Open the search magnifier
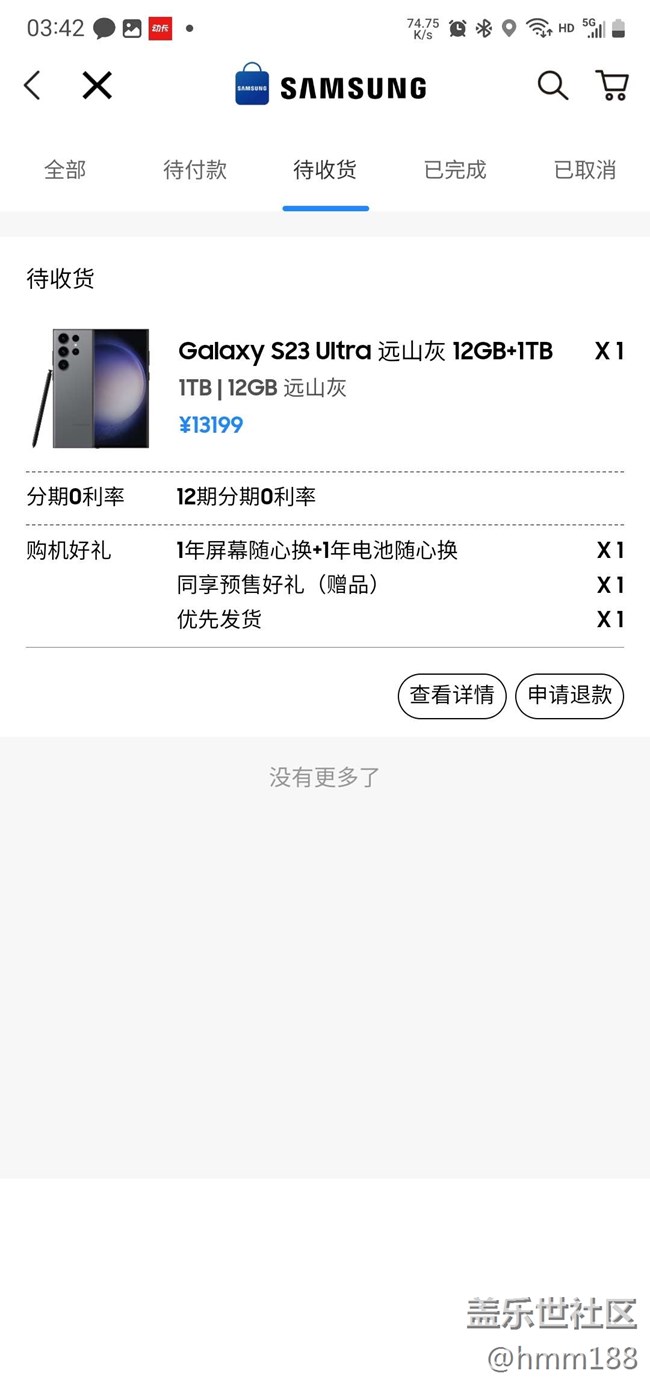Viewport: 650px width, 1394px height. click(x=553, y=86)
